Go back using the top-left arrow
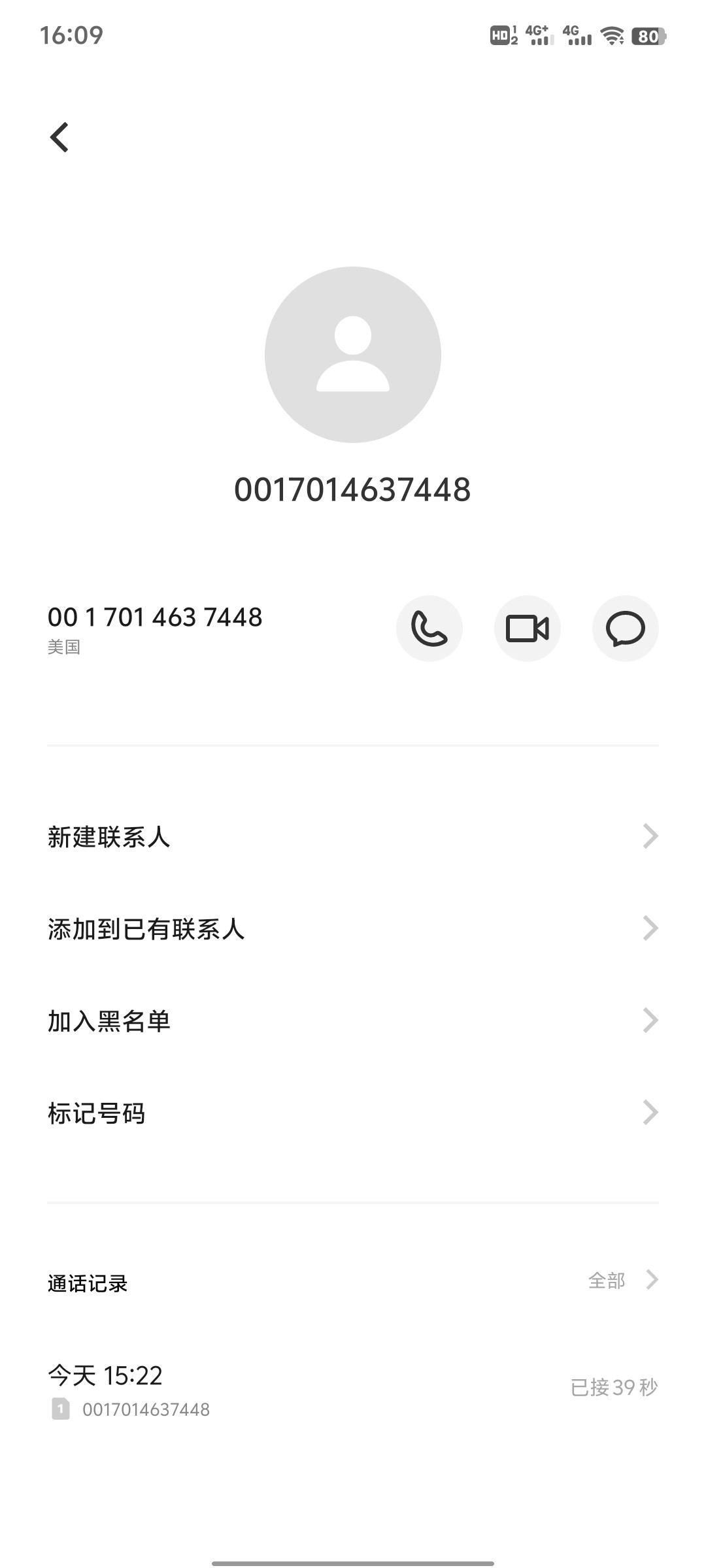Image resolution: width=706 pixels, height=1568 pixels. [x=59, y=137]
